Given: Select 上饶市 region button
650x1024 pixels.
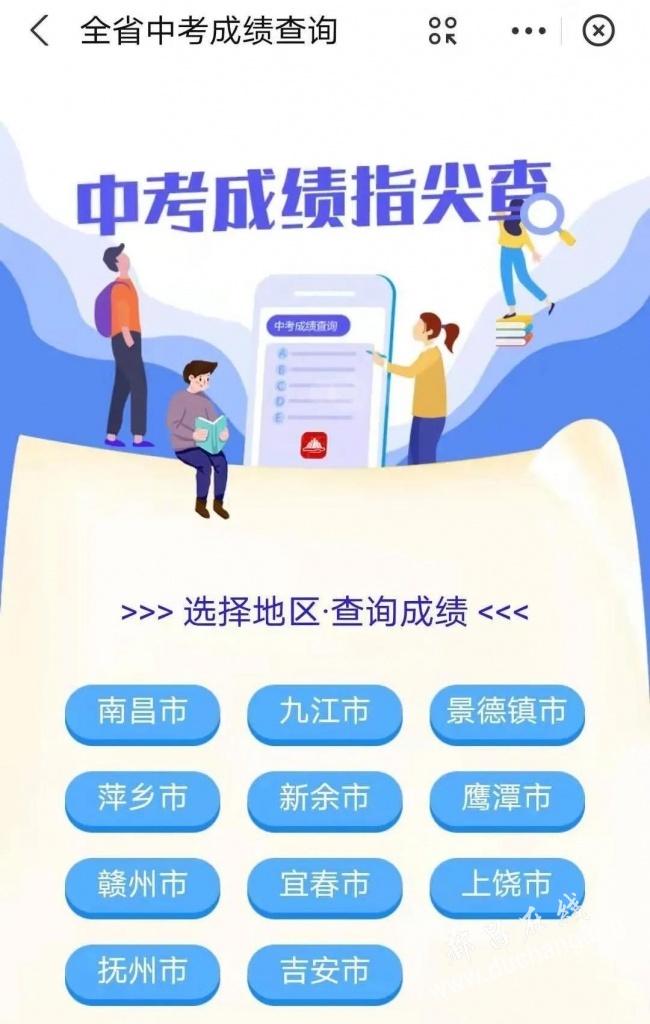Looking at the screenshot, I should click(x=507, y=885).
